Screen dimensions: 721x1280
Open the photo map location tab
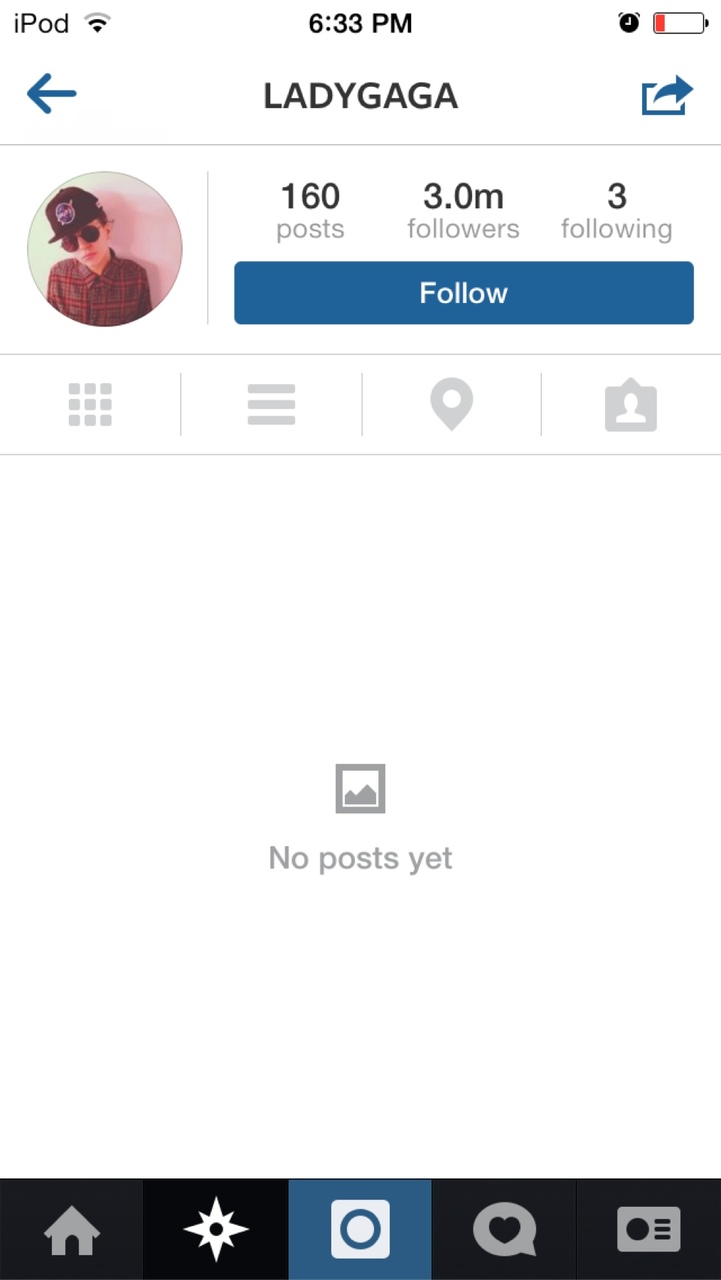point(451,405)
